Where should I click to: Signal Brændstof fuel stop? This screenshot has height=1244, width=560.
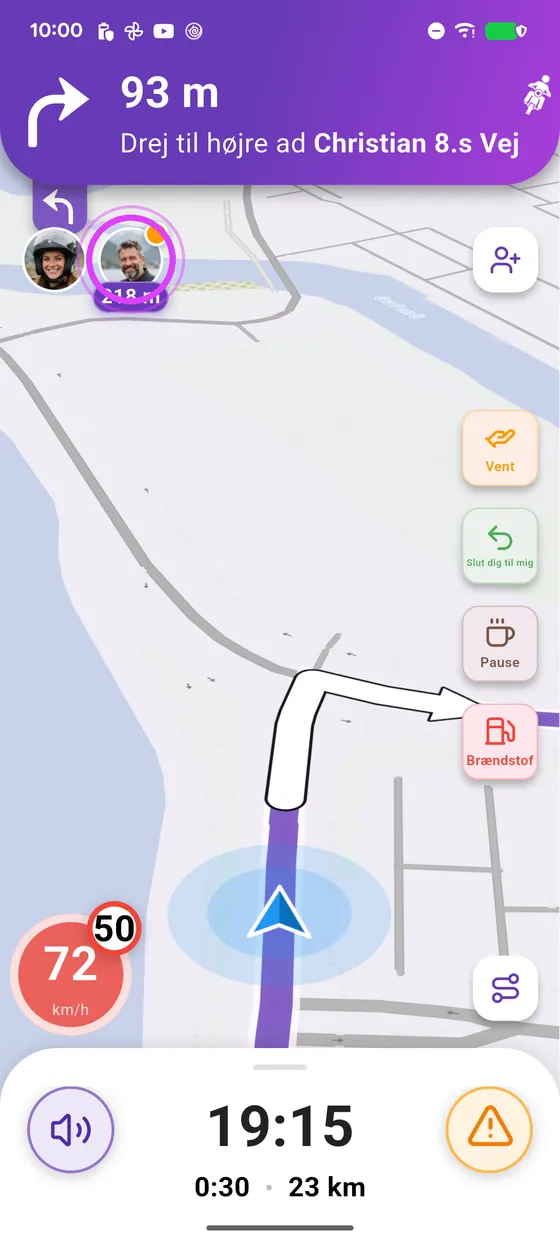click(500, 741)
